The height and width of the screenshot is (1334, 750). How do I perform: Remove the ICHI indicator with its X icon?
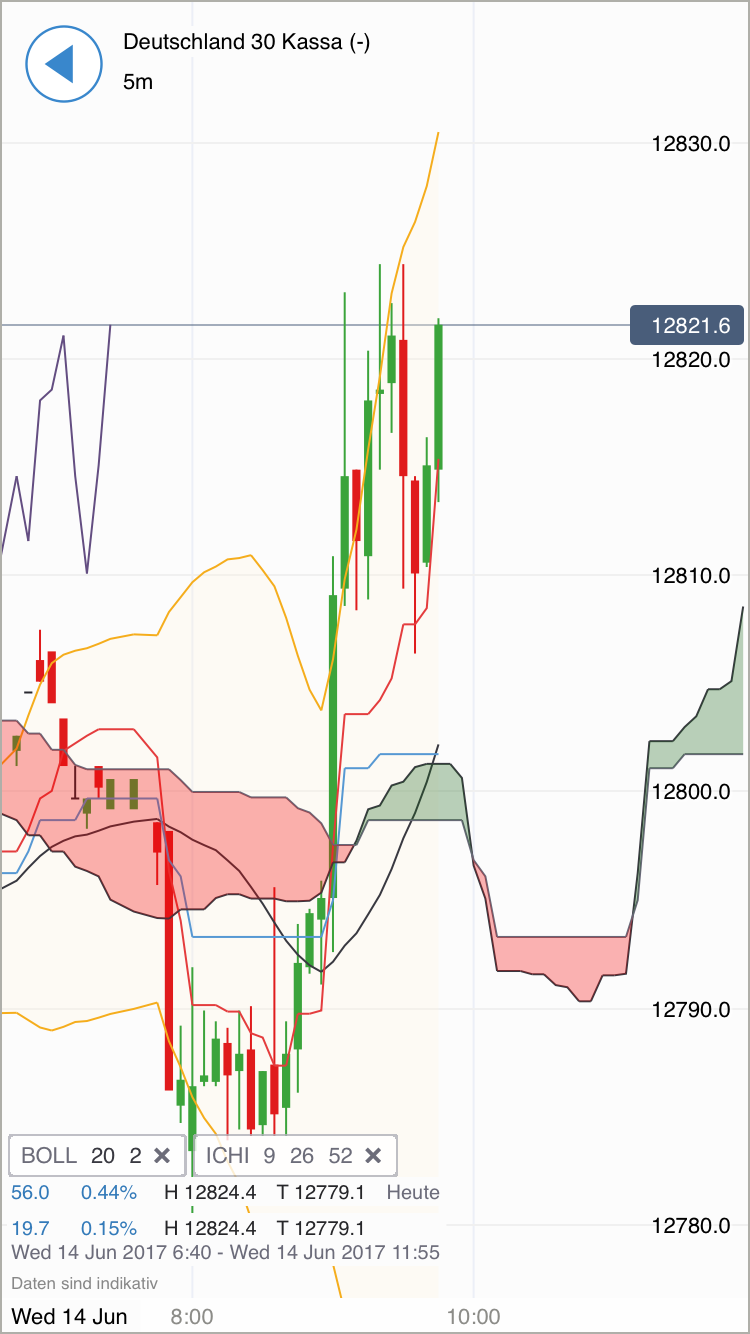[x=373, y=1155]
